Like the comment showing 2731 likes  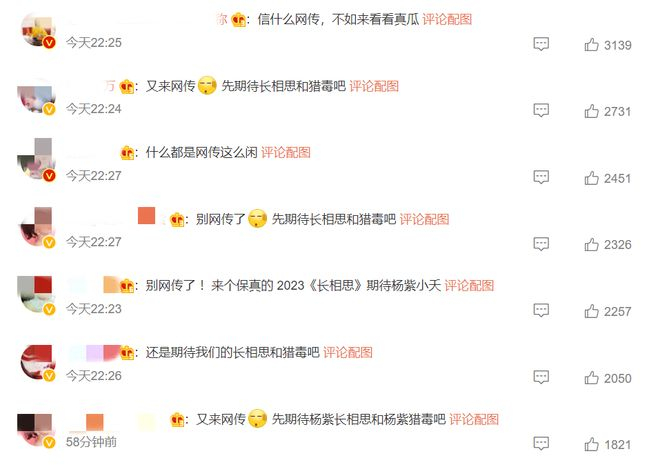[591, 111]
